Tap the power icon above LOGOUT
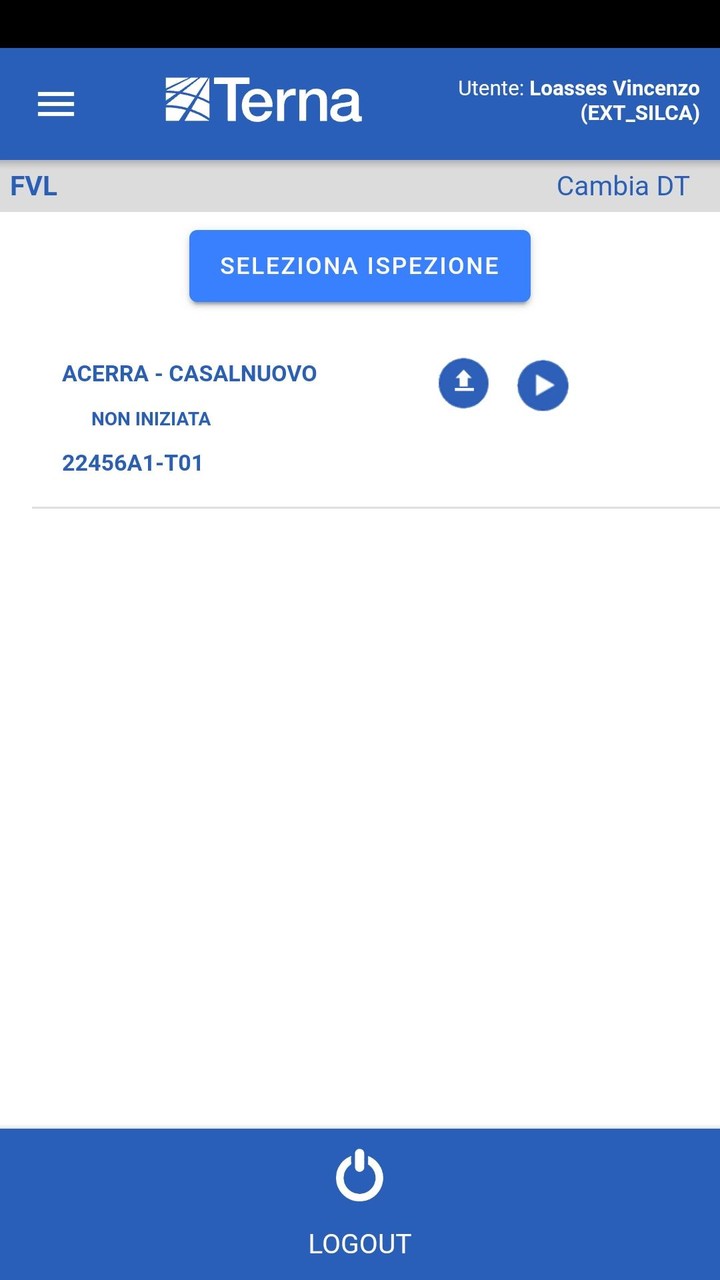This screenshot has width=720, height=1280. click(360, 1176)
